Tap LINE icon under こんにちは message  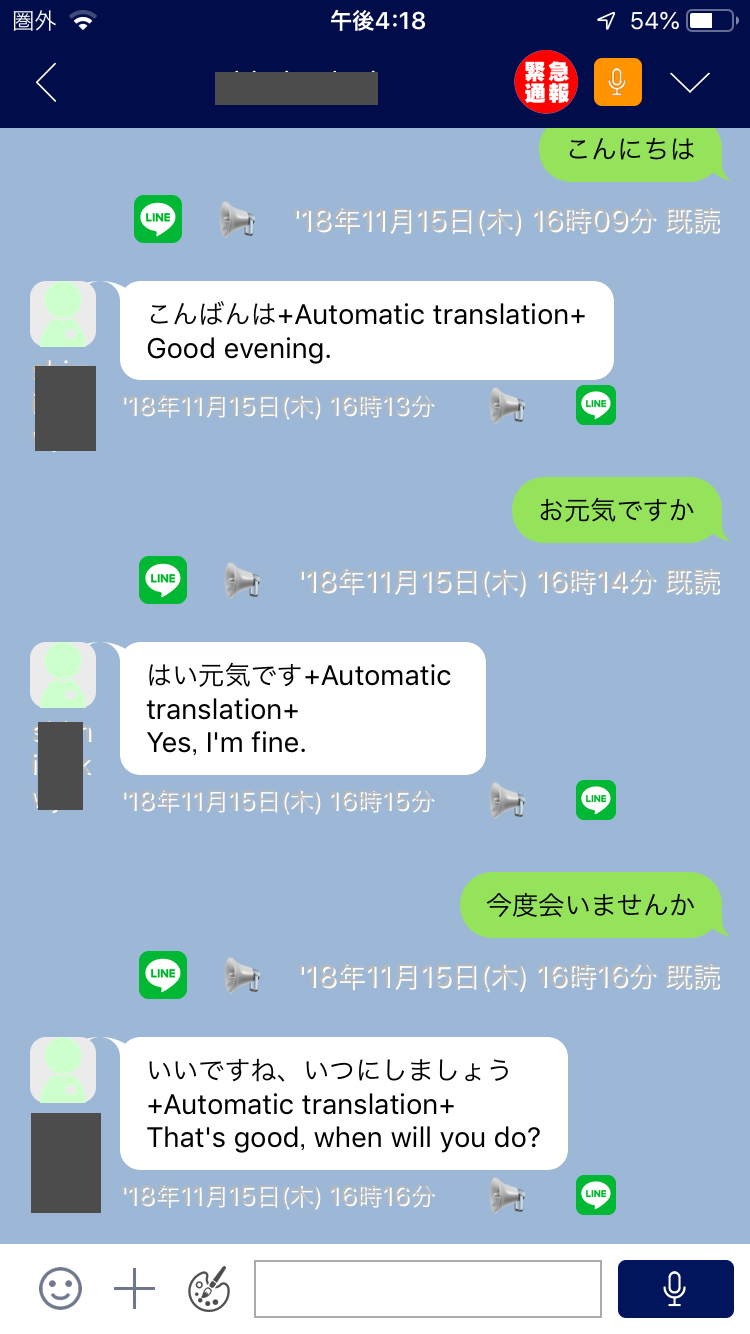158,219
